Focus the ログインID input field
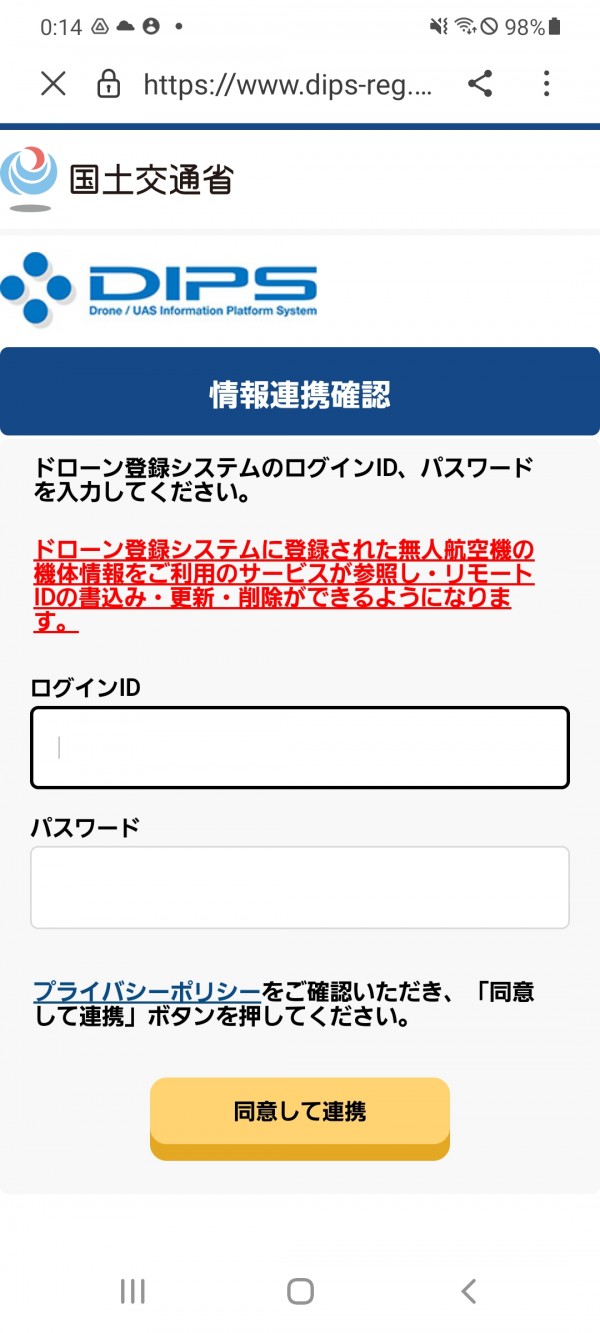This screenshot has width=600, height=1333. click(300, 748)
